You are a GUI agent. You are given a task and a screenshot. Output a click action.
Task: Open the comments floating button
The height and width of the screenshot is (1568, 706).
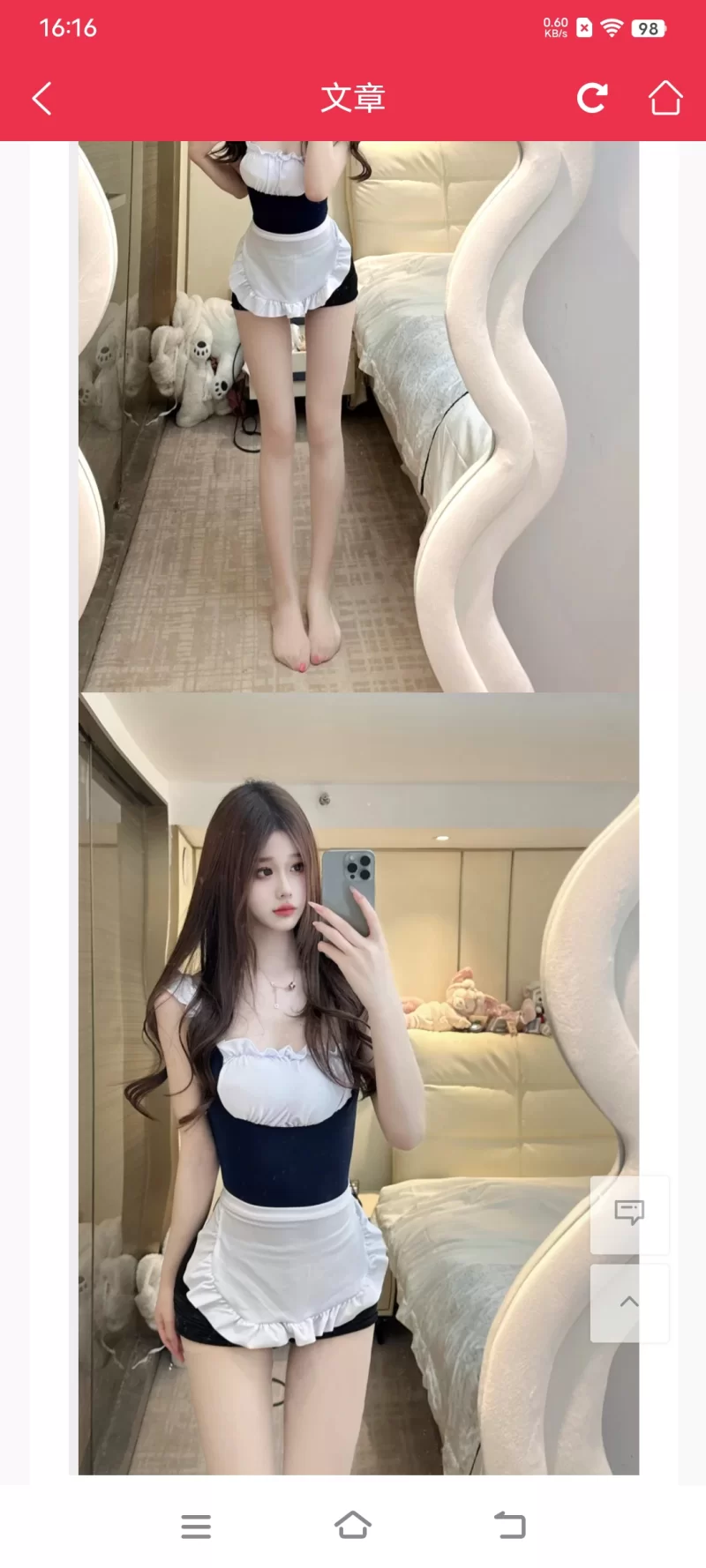629,1213
